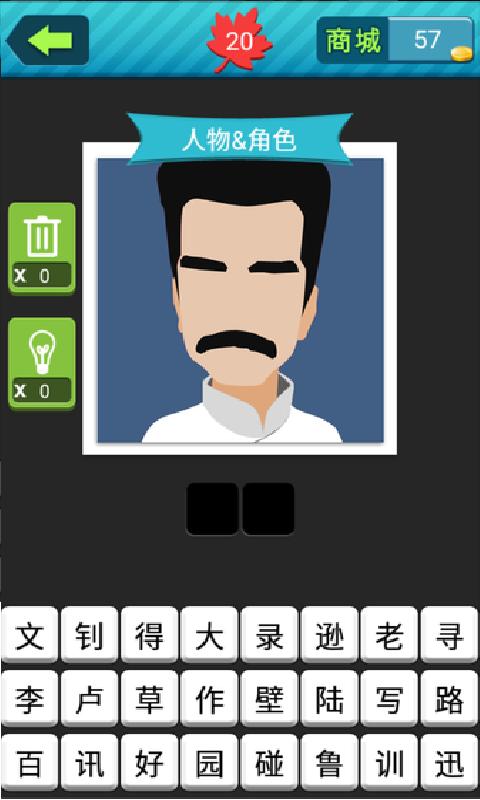
Task: Tap the 大 character tile
Action: click(x=209, y=634)
